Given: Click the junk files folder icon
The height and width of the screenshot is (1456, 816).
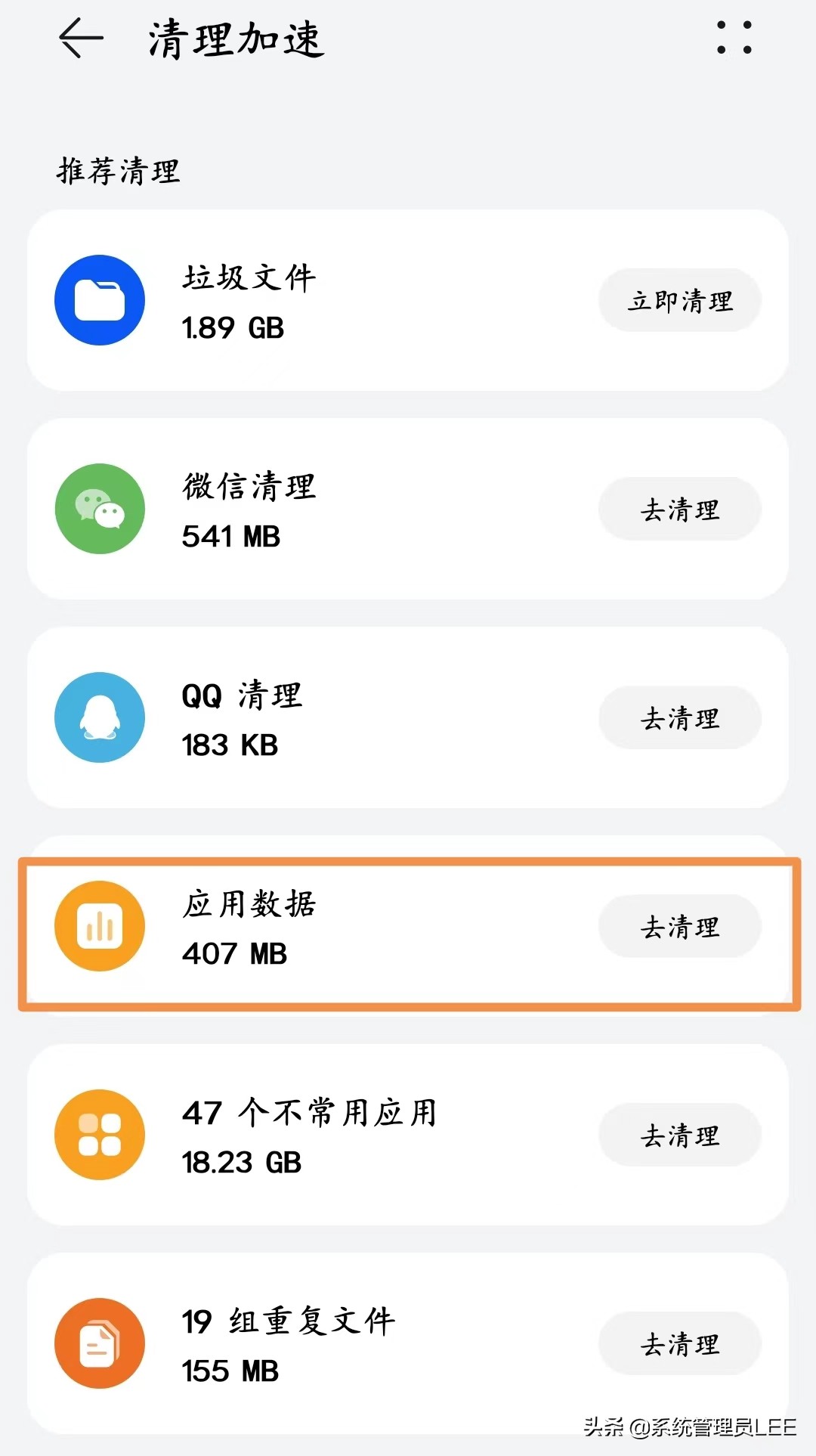Looking at the screenshot, I should (98, 300).
